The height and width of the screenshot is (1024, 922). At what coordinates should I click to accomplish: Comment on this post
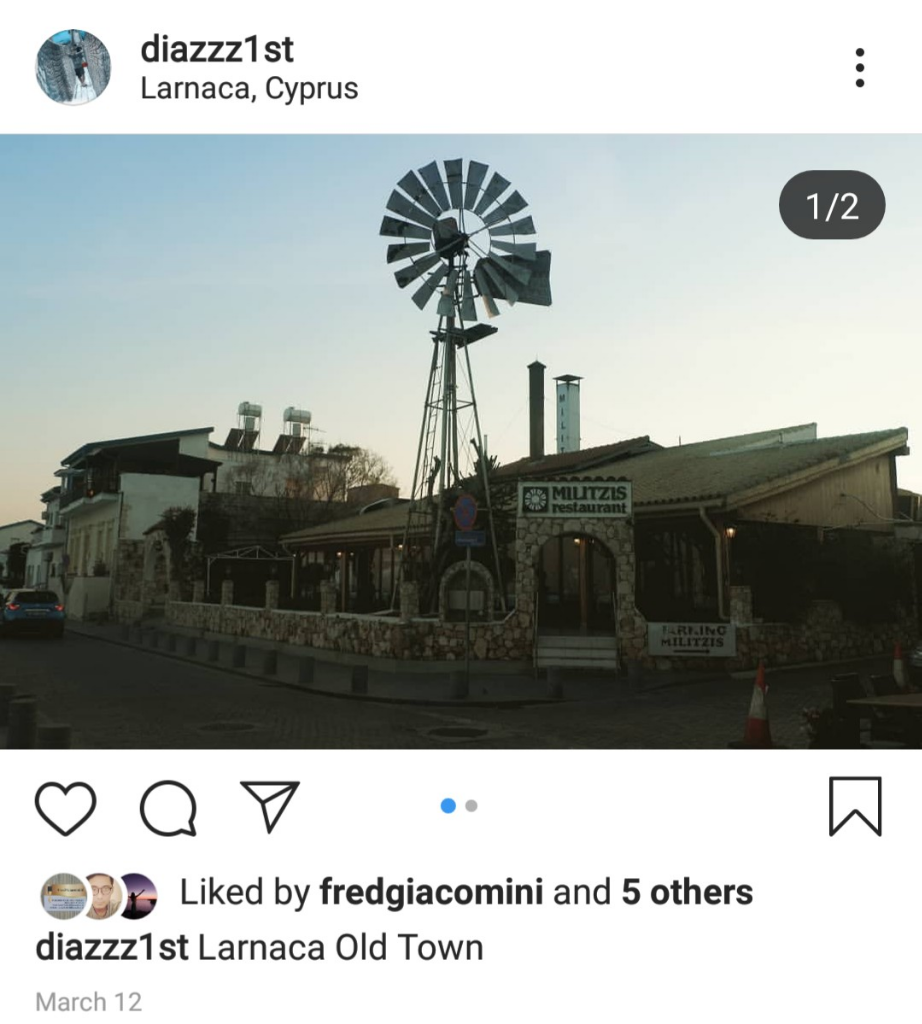(167, 806)
